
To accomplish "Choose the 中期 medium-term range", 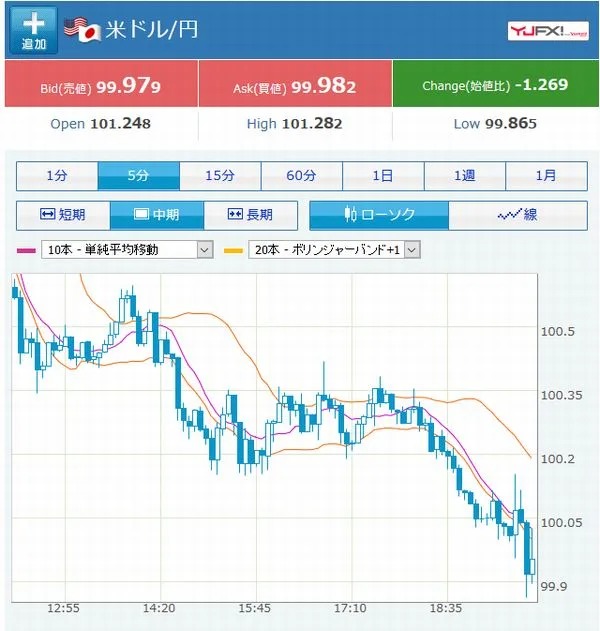I will (157, 215).
